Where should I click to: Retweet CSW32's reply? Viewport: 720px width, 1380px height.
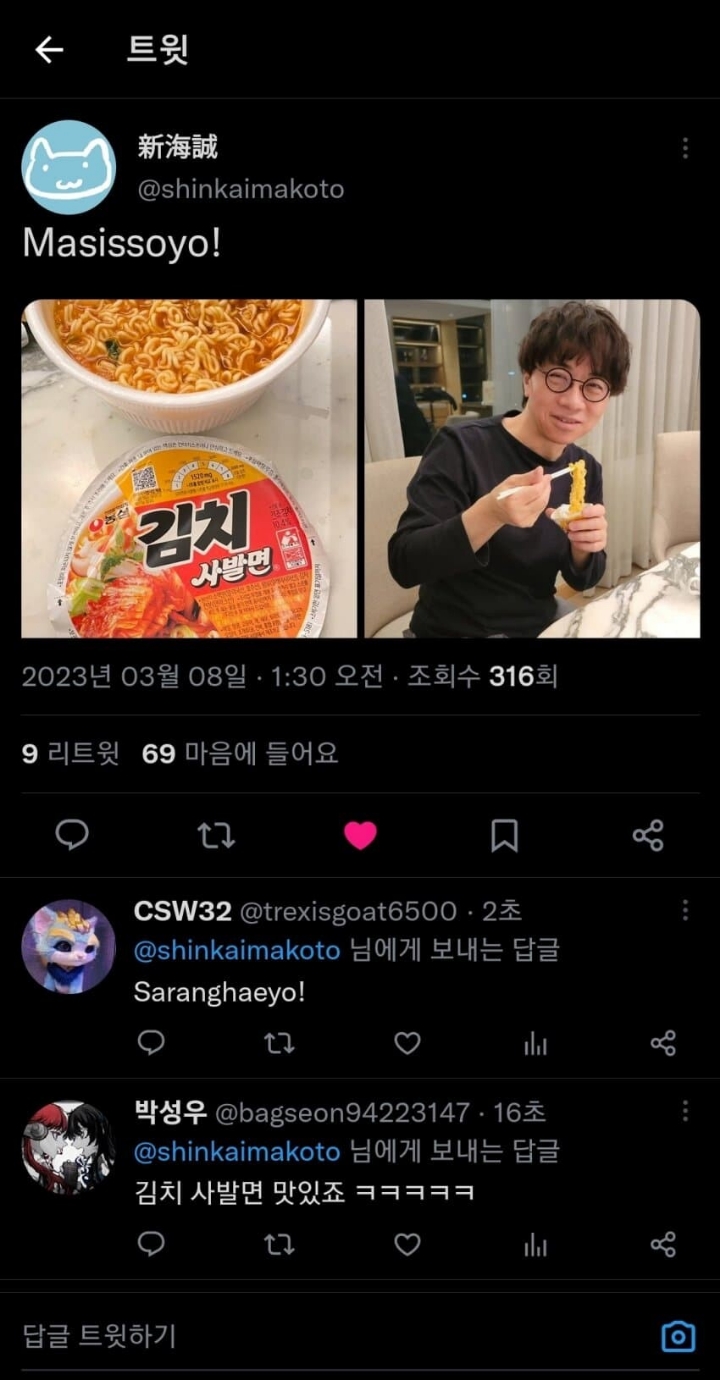279,1043
